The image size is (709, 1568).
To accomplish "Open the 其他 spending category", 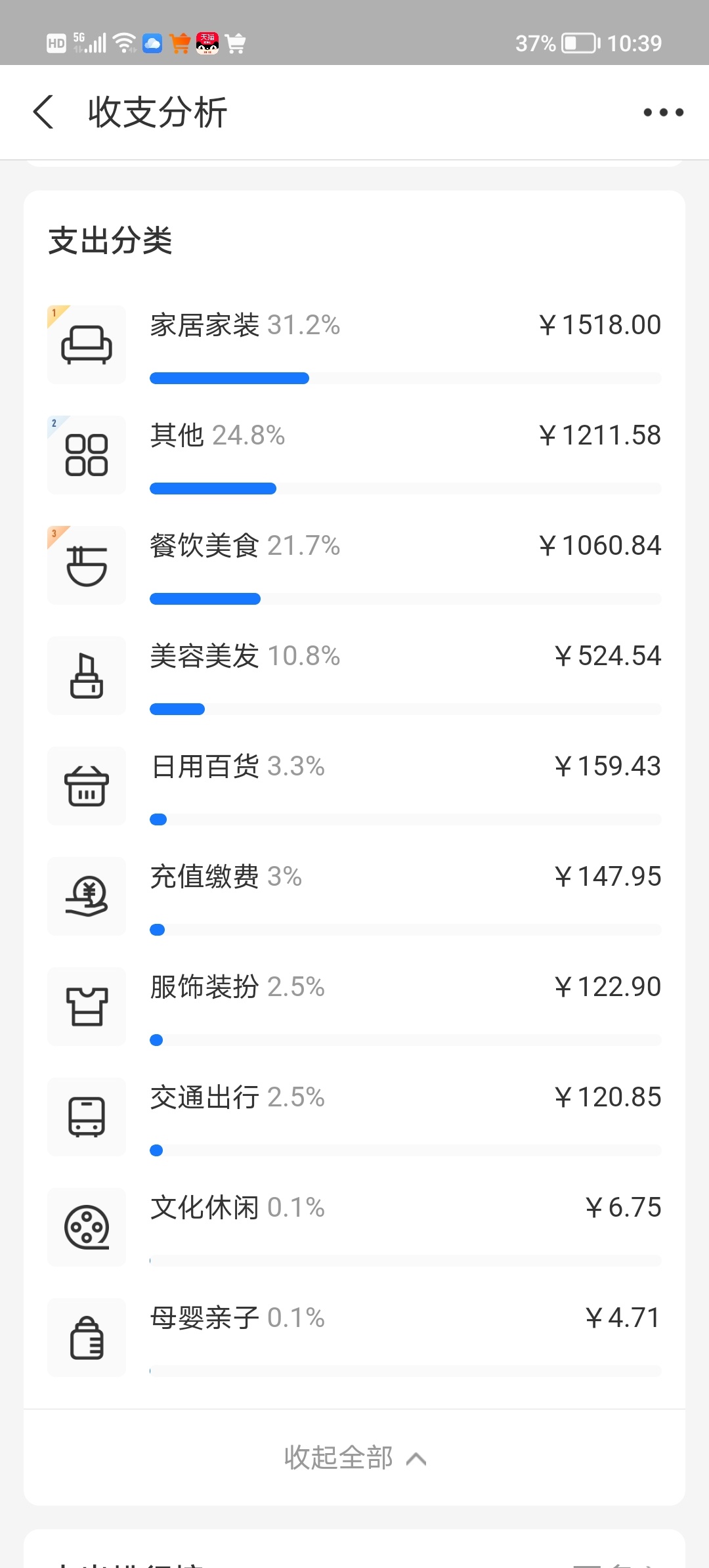I will click(x=354, y=455).
